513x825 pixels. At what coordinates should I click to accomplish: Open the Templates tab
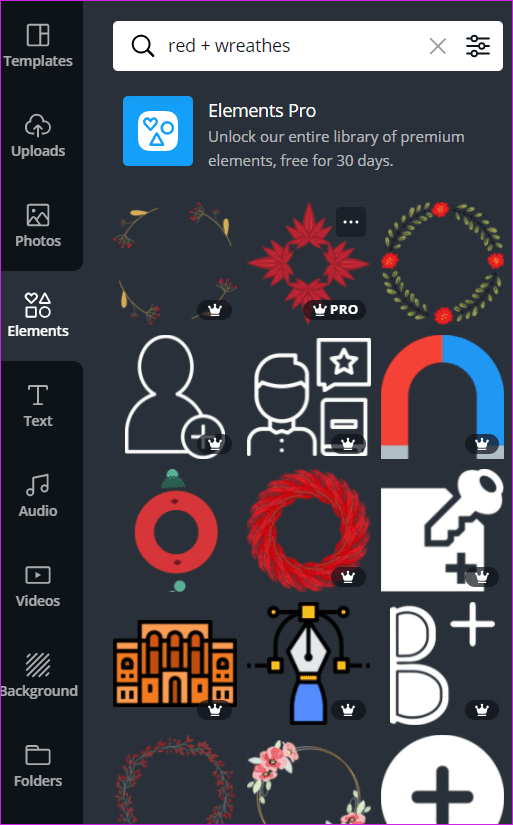[x=38, y=46]
